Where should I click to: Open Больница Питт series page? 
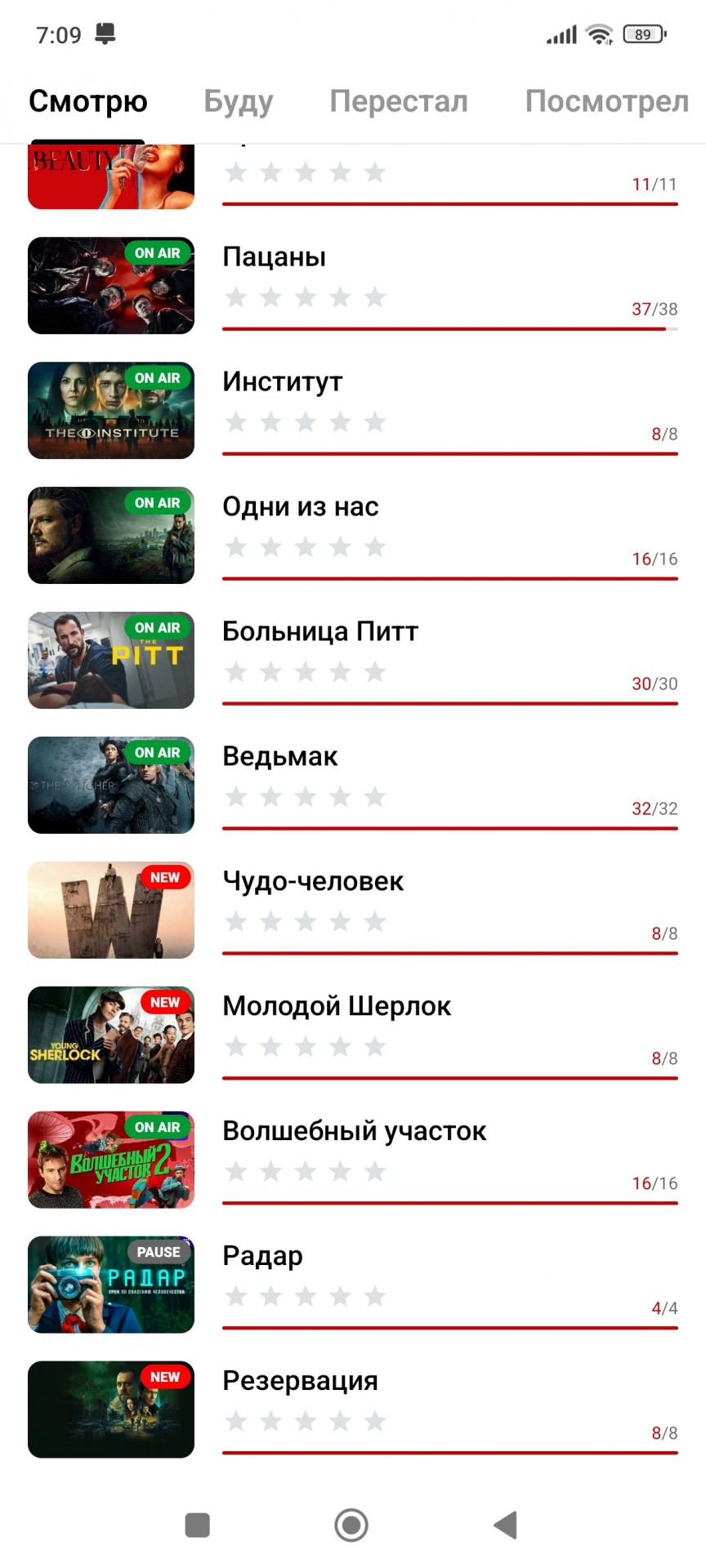pos(353,660)
